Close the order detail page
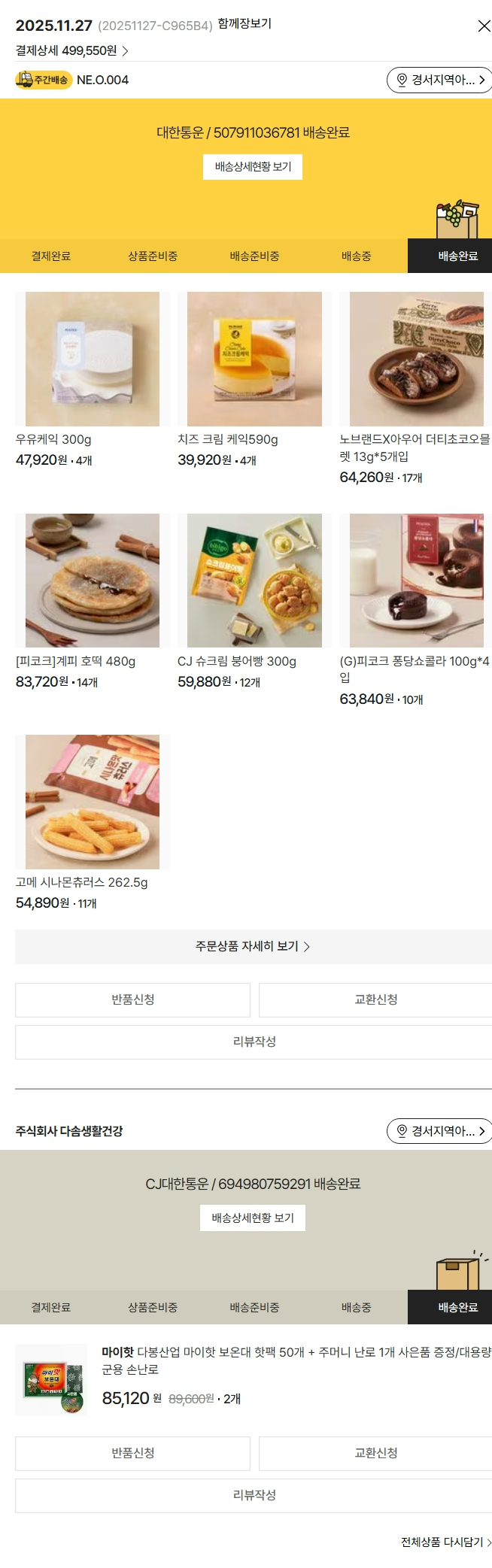Viewport: 492px width, 1568px height. (484, 26)
